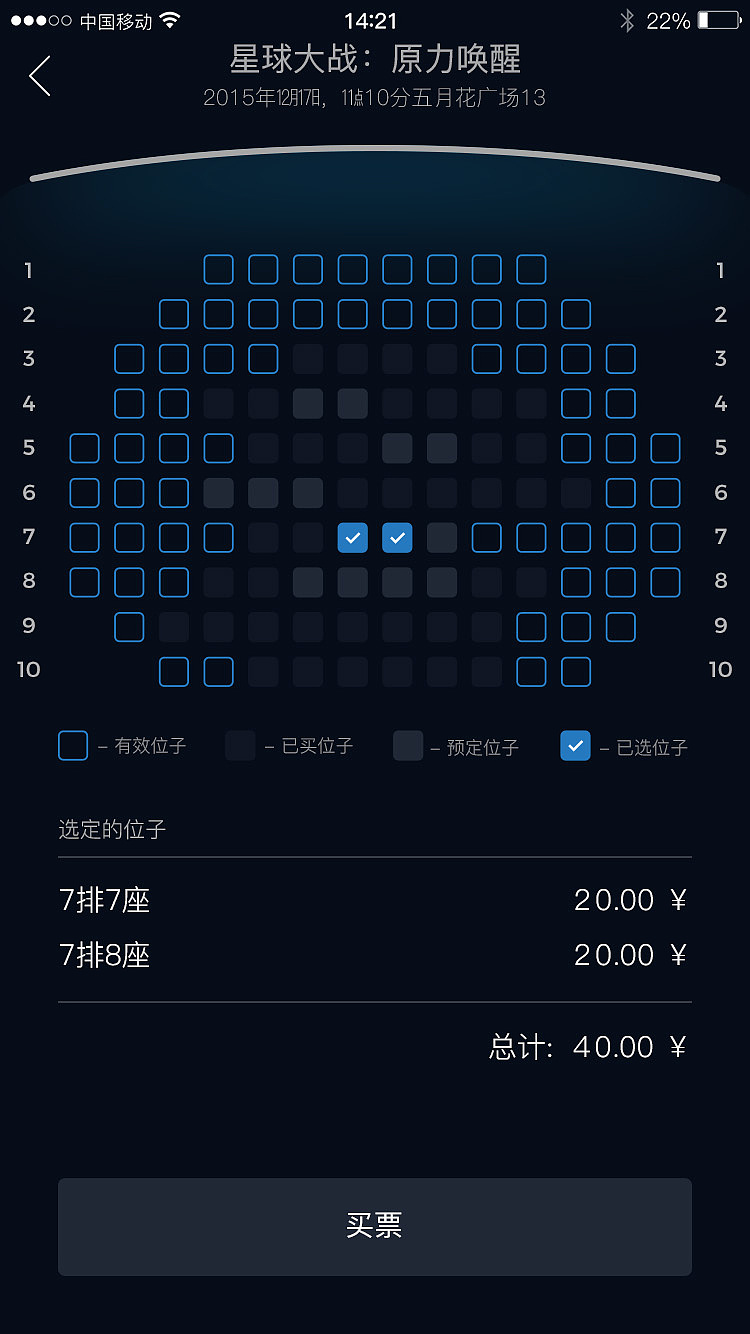Screen dimensions: 750x1334
Task: Deselect seat 8 in row 7
Action: coord(397,538)
